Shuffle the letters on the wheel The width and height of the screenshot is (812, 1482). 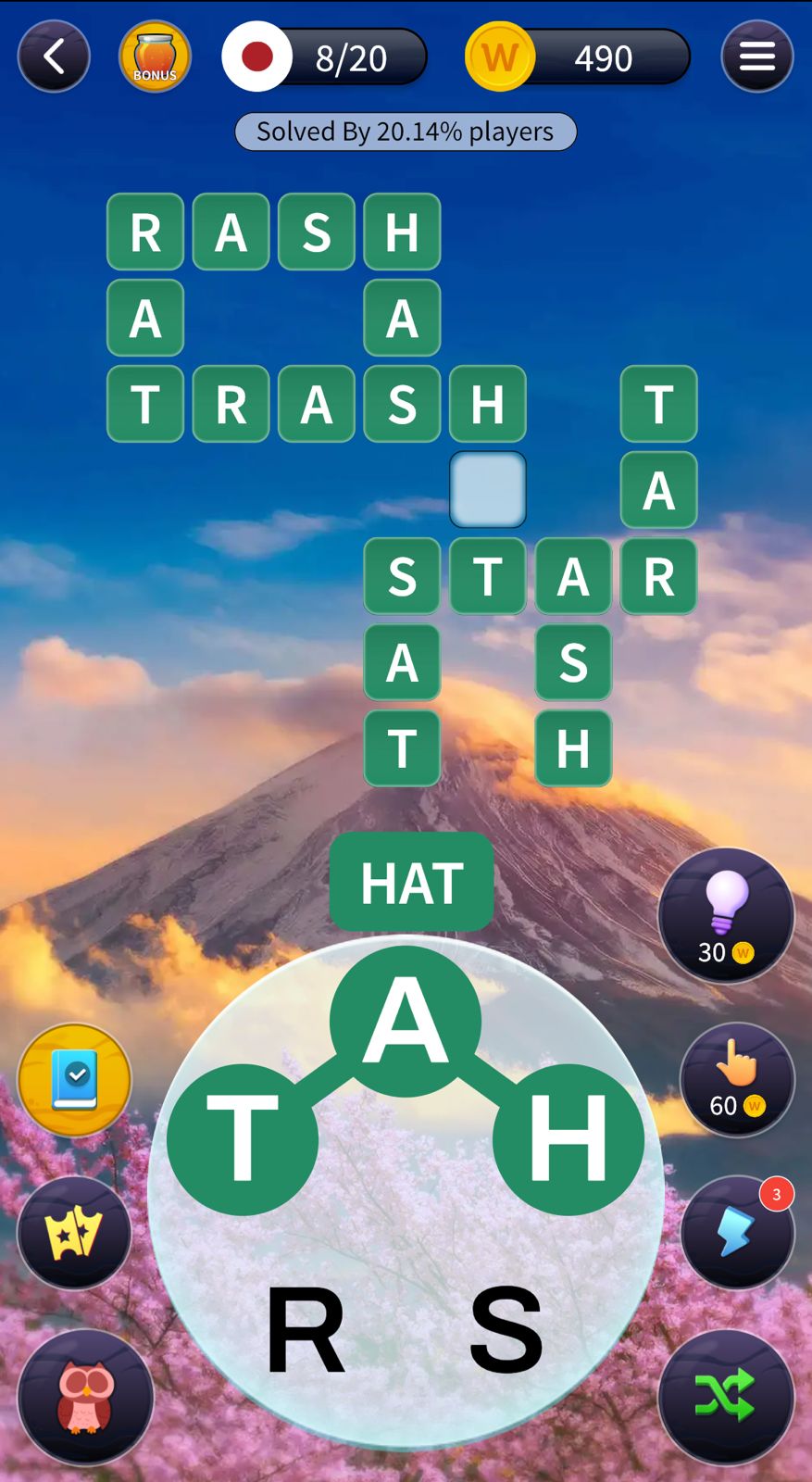click(726, 1397)
